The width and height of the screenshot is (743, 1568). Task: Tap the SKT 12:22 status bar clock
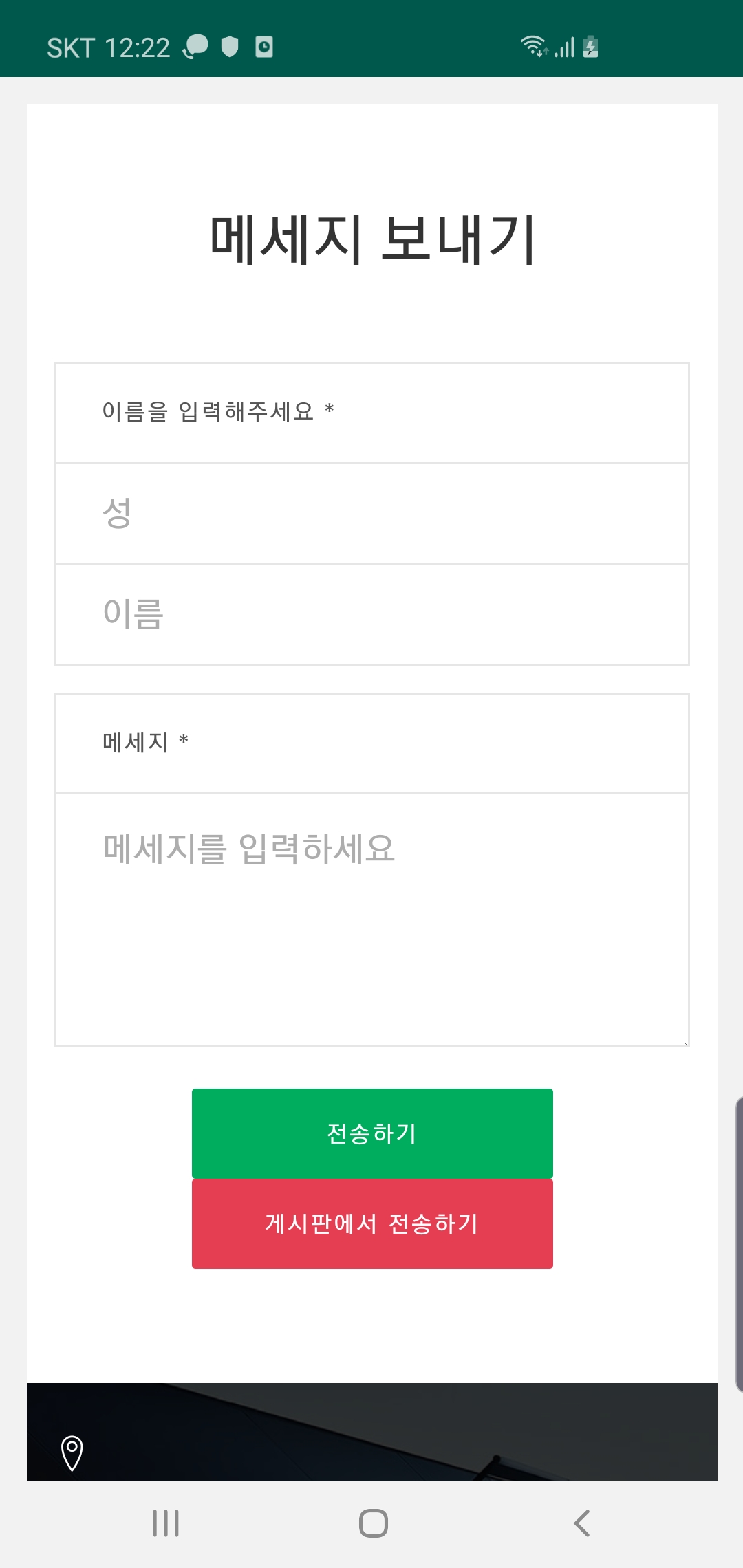click(x=107, y=47)
